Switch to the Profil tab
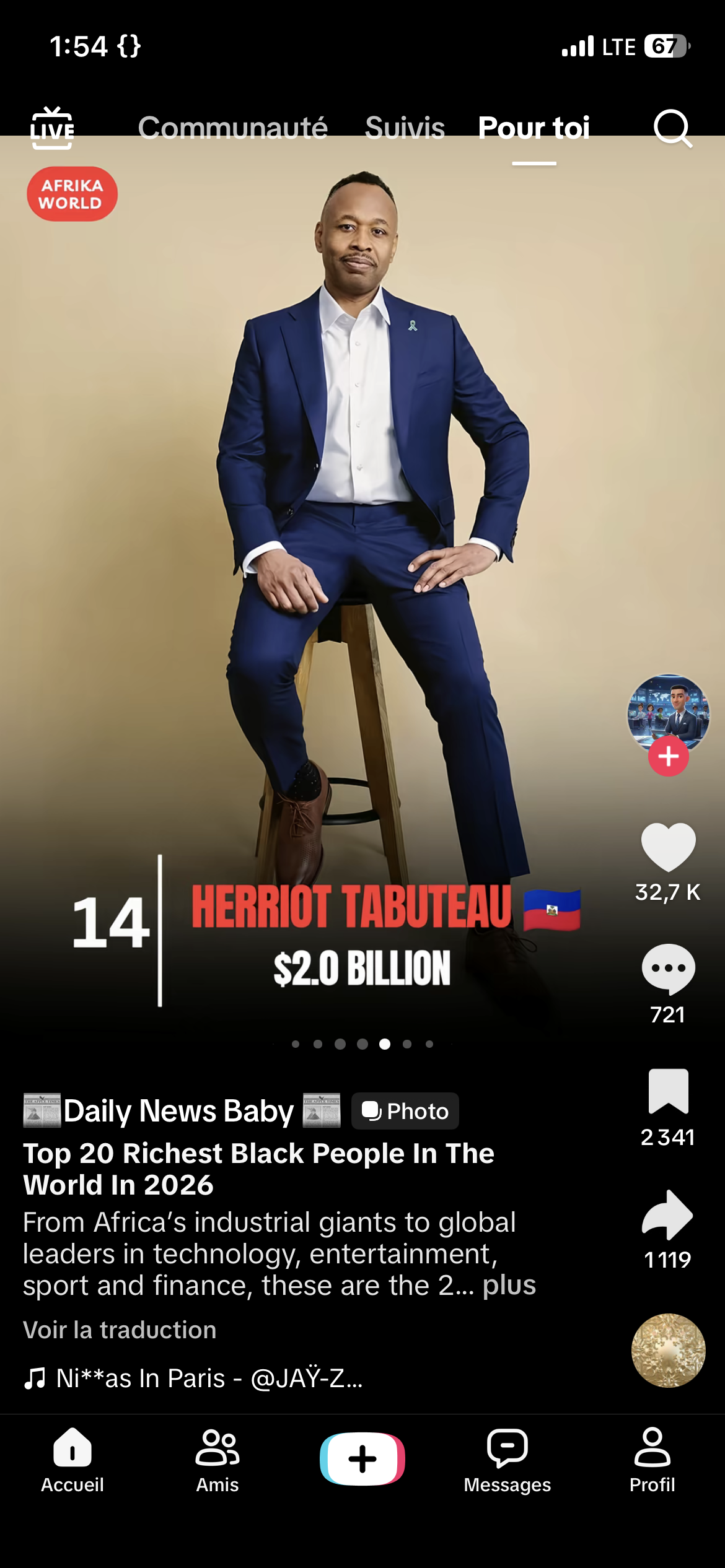This screenshot has height=1568, width=725. [x=652, y=1460]
